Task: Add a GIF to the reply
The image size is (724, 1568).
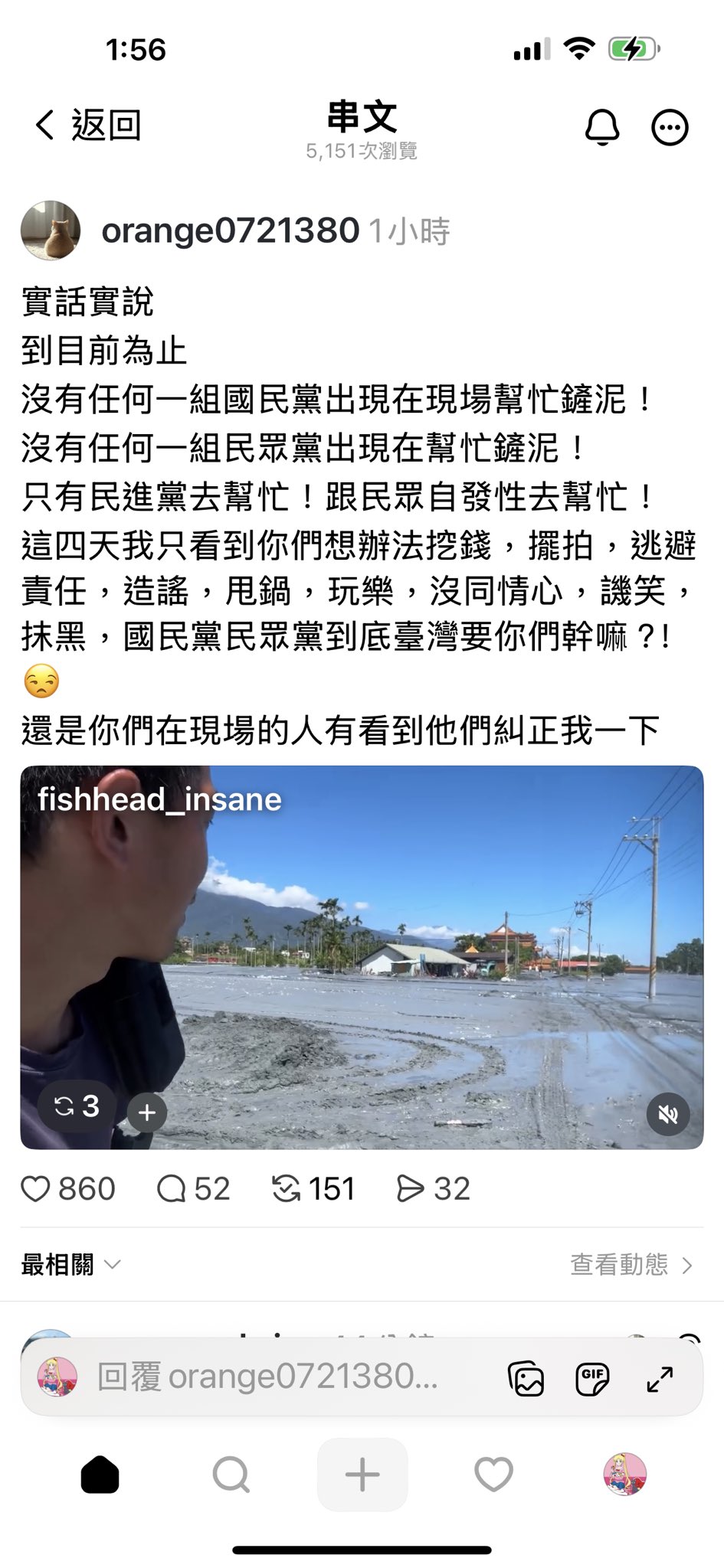Action: coord(592,1378)
